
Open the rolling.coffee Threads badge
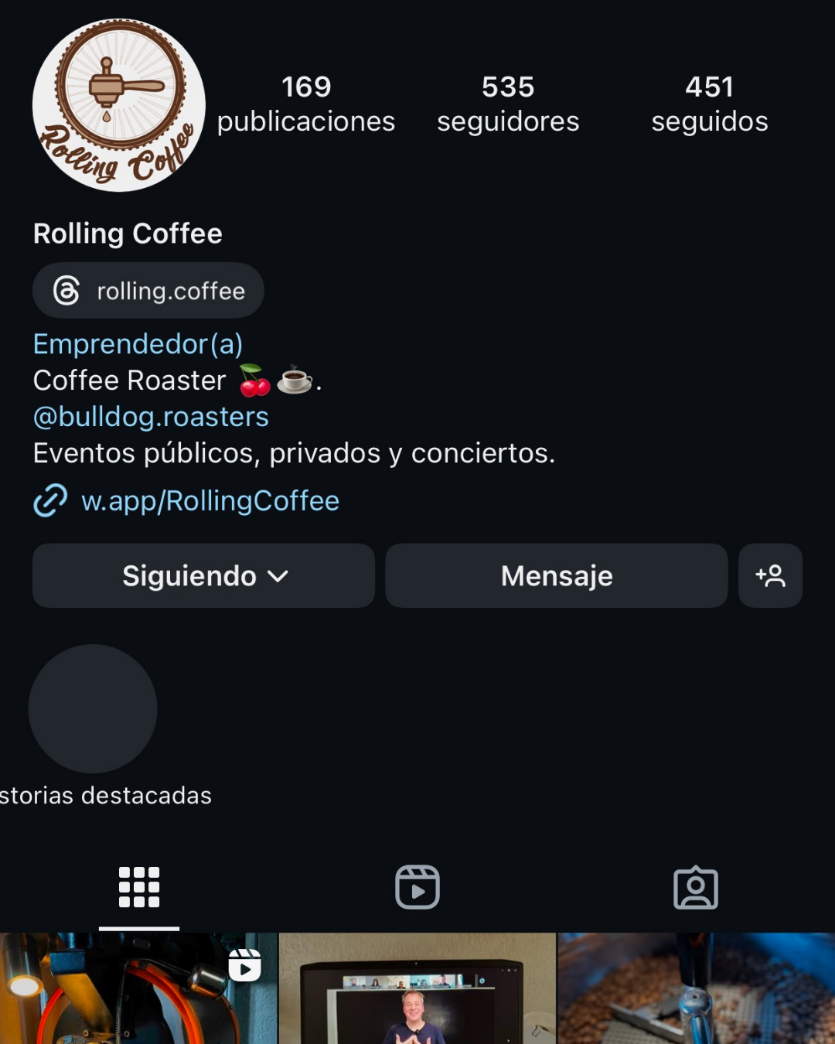click(149, 291)
